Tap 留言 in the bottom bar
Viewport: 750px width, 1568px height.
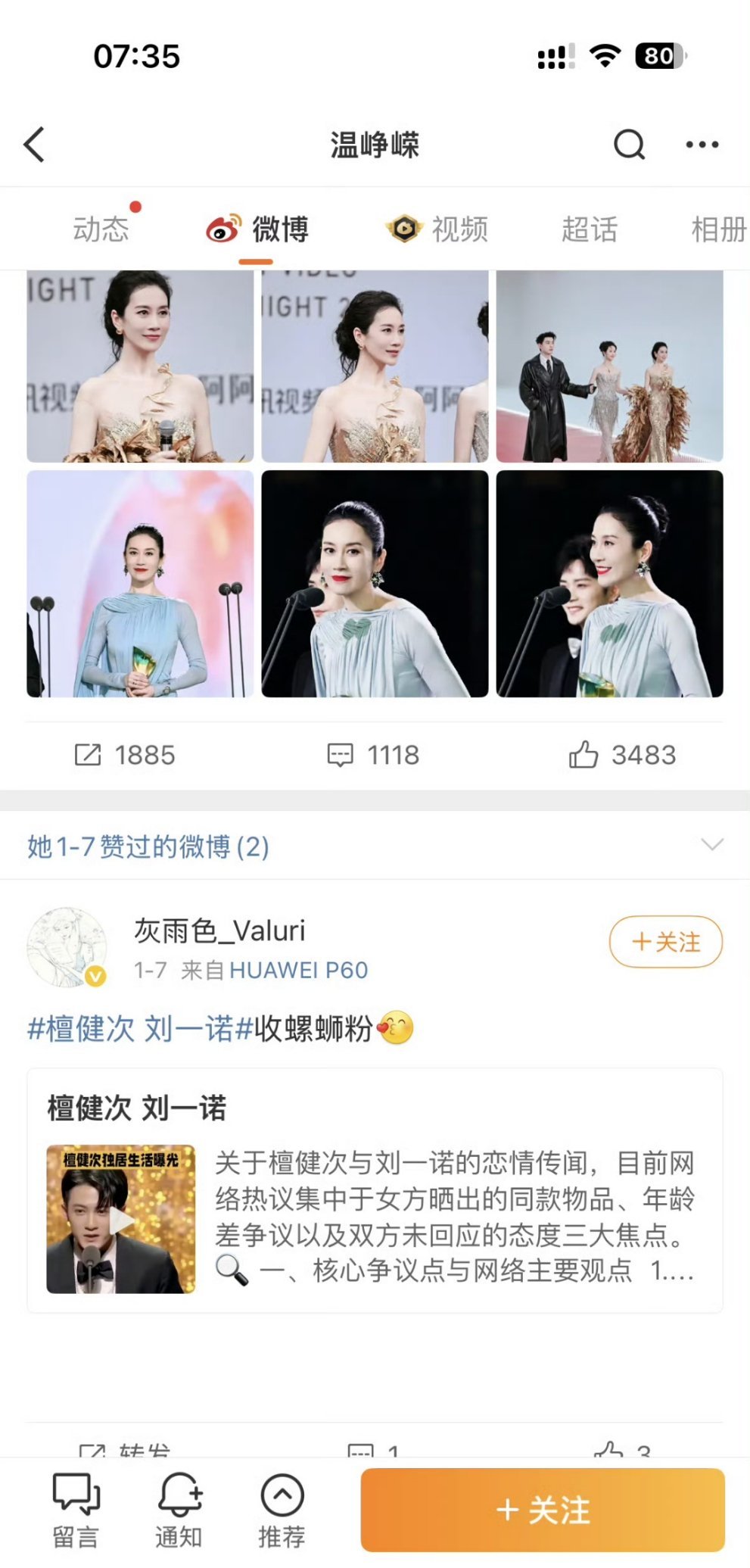pos(76,1510)
